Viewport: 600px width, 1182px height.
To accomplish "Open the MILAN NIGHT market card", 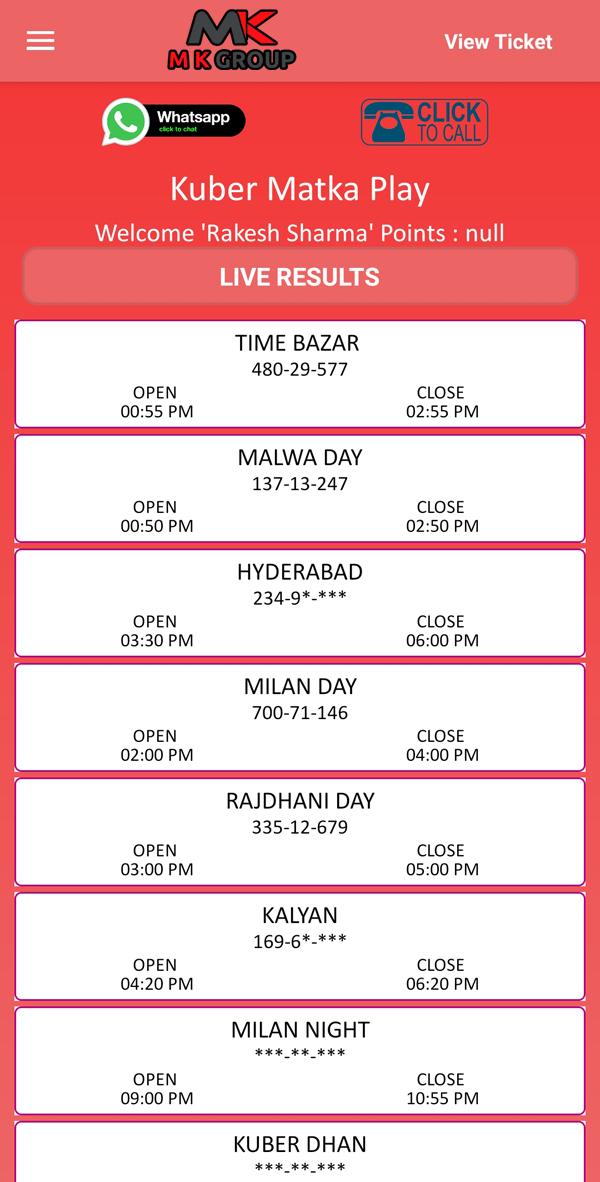I will [300, 1061].
